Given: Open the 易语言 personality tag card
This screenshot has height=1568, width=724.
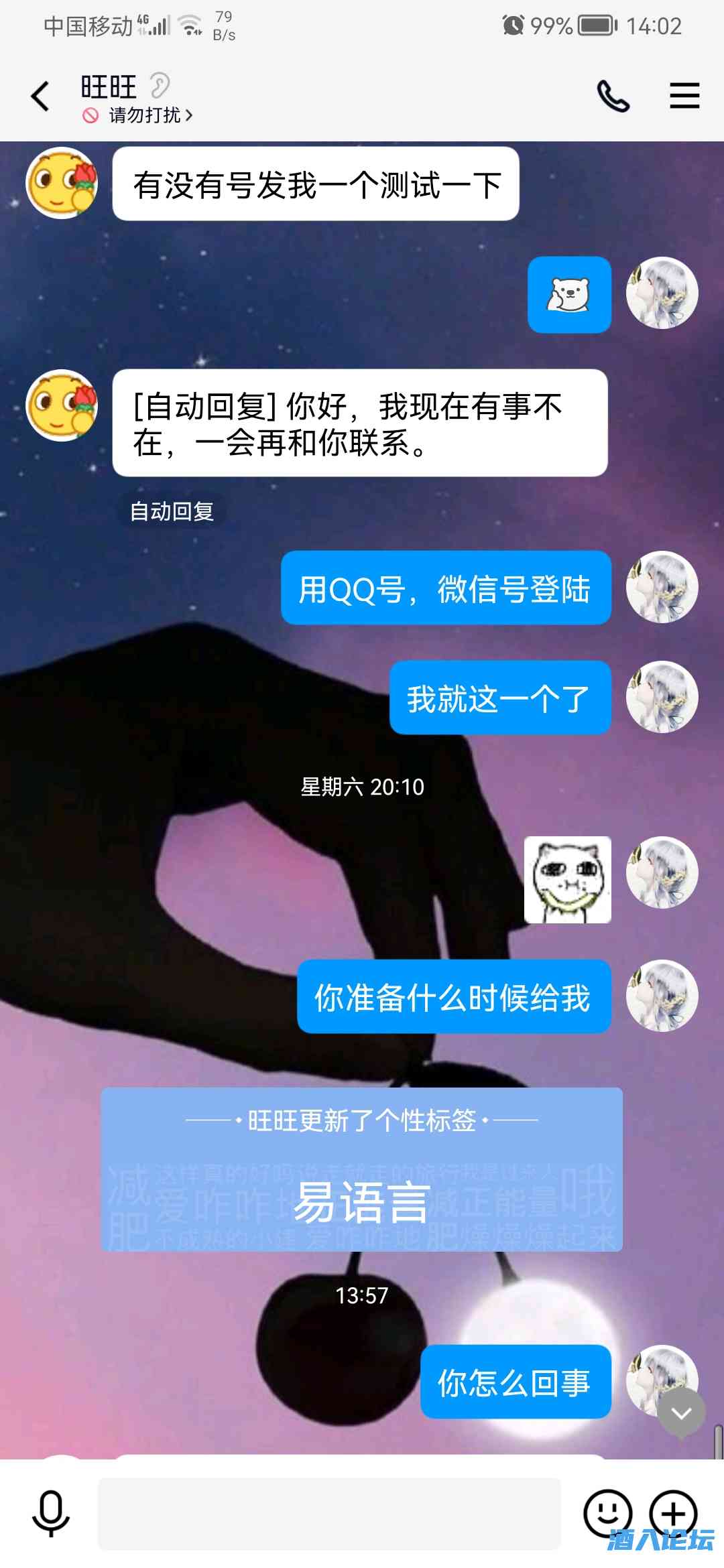Looking at the screenshot, I should pyautogui.click(x=362, y=1169).
